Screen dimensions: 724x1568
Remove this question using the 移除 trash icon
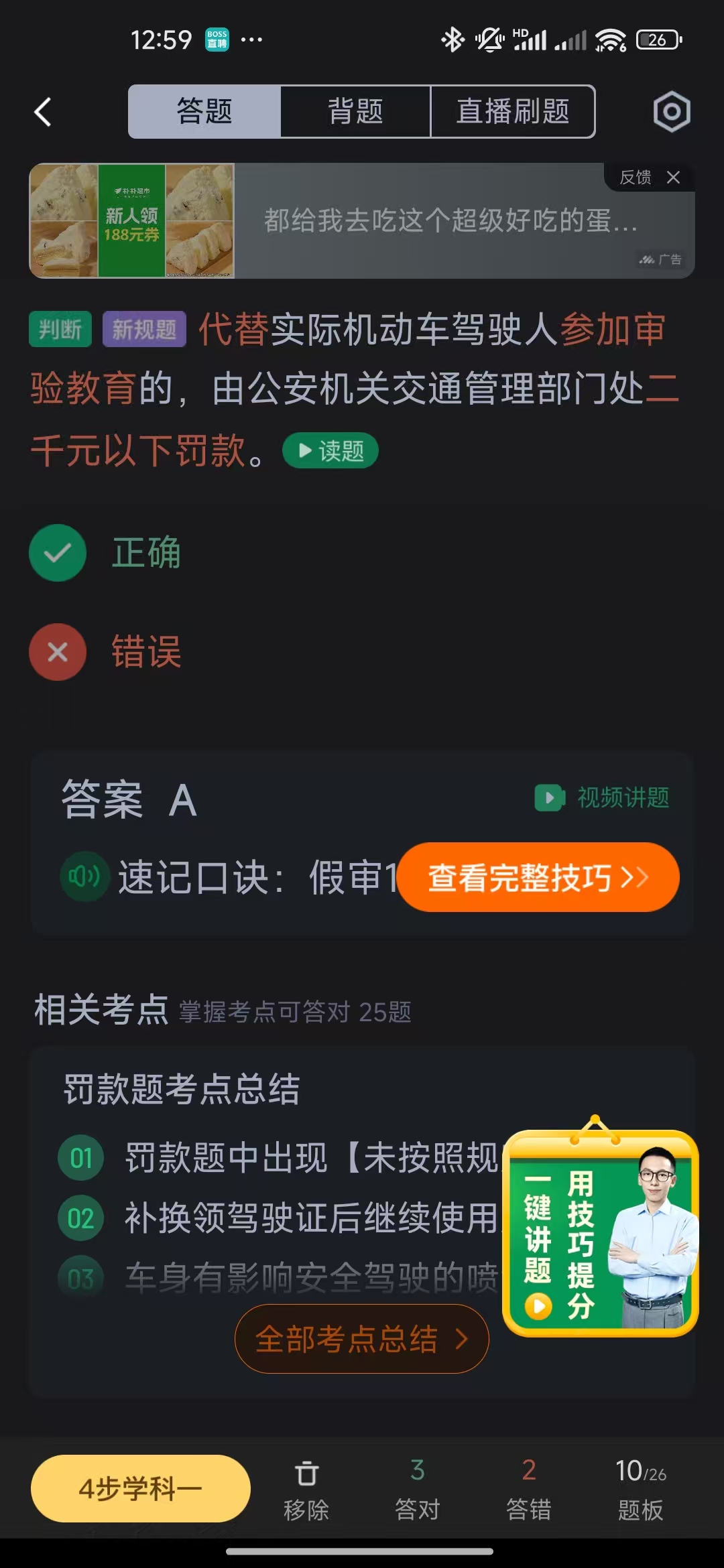coord(307,1489)
